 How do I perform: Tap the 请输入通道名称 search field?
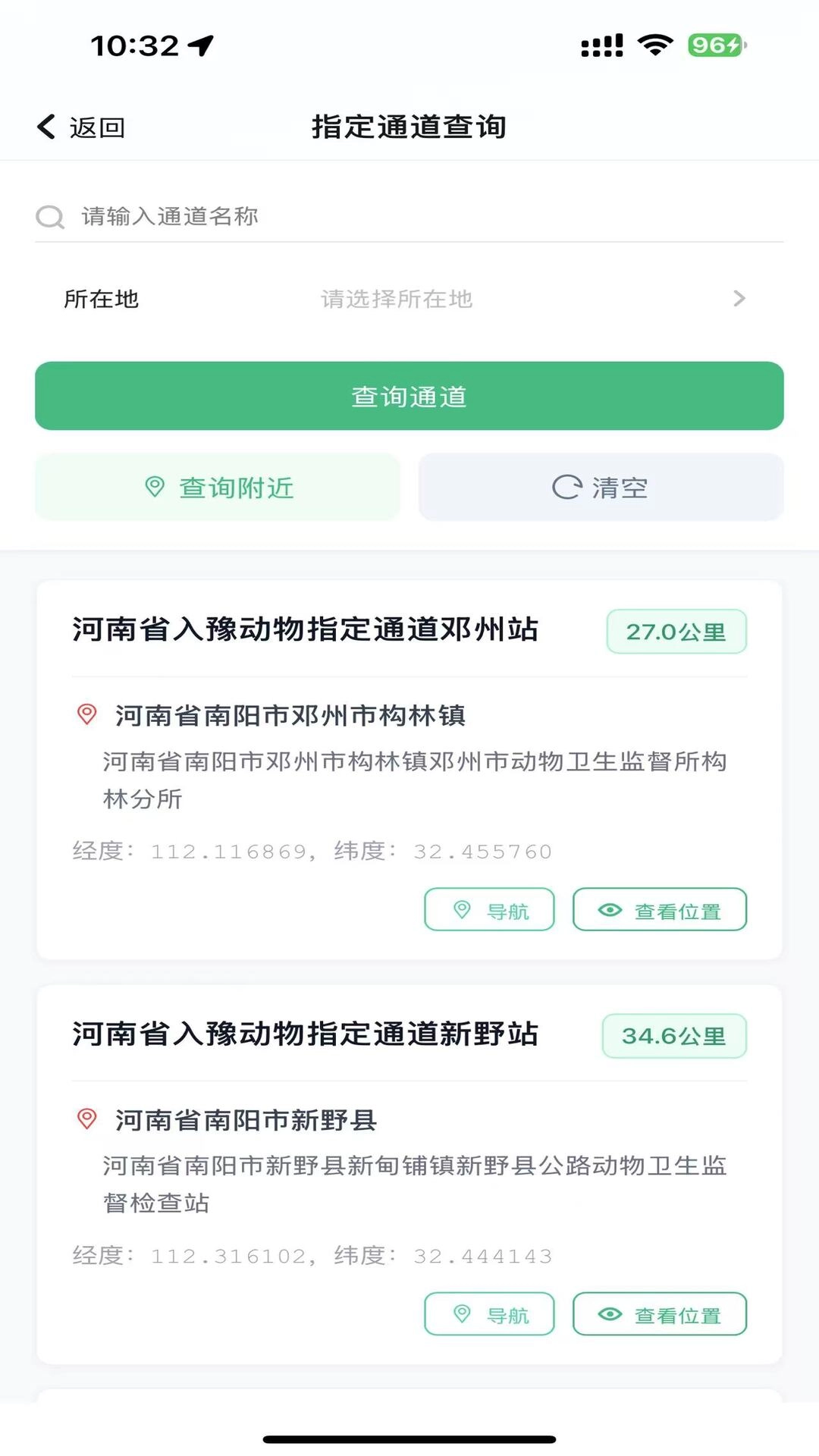pos(168,216)
